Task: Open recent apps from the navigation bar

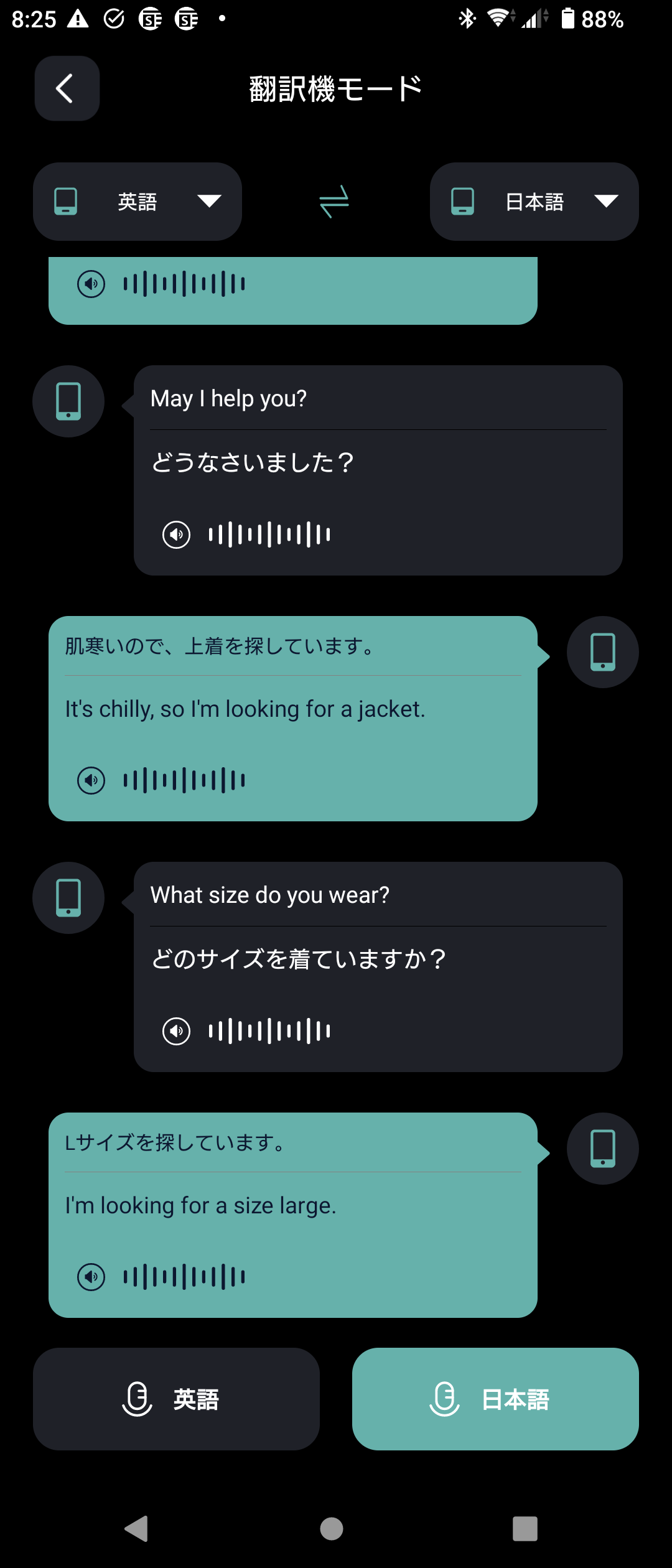Action: (x=525, y=1528)
